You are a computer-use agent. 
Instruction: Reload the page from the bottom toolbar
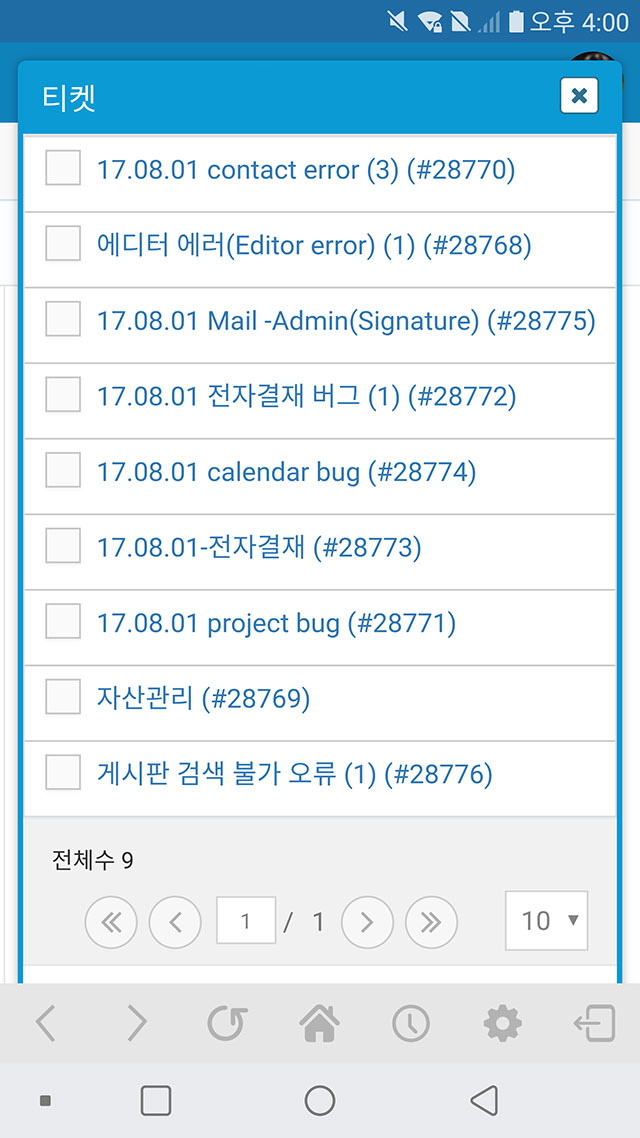click(227, 1023)
